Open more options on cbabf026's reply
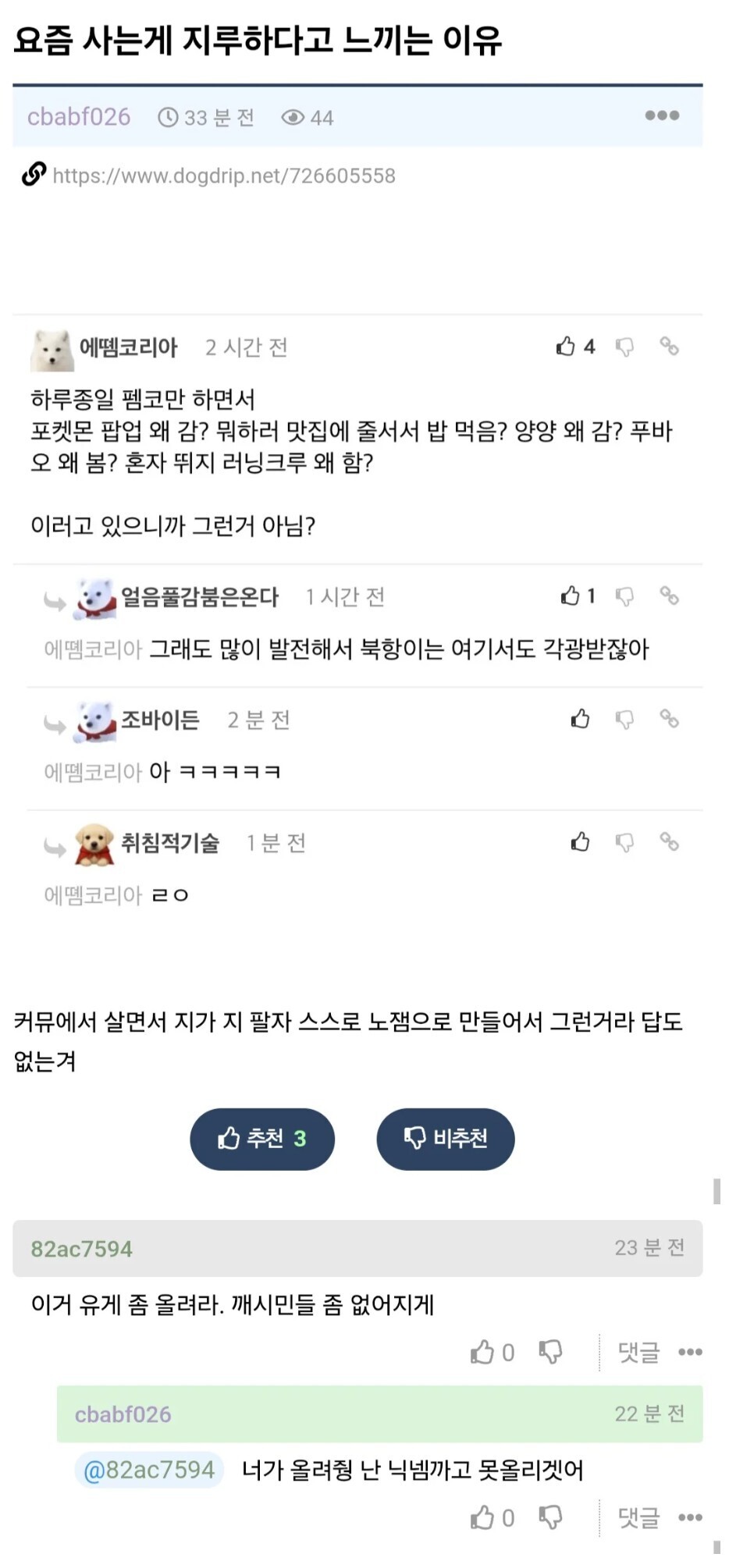Viewport: 729px width, 1568px height. [x=690, y=1518]
